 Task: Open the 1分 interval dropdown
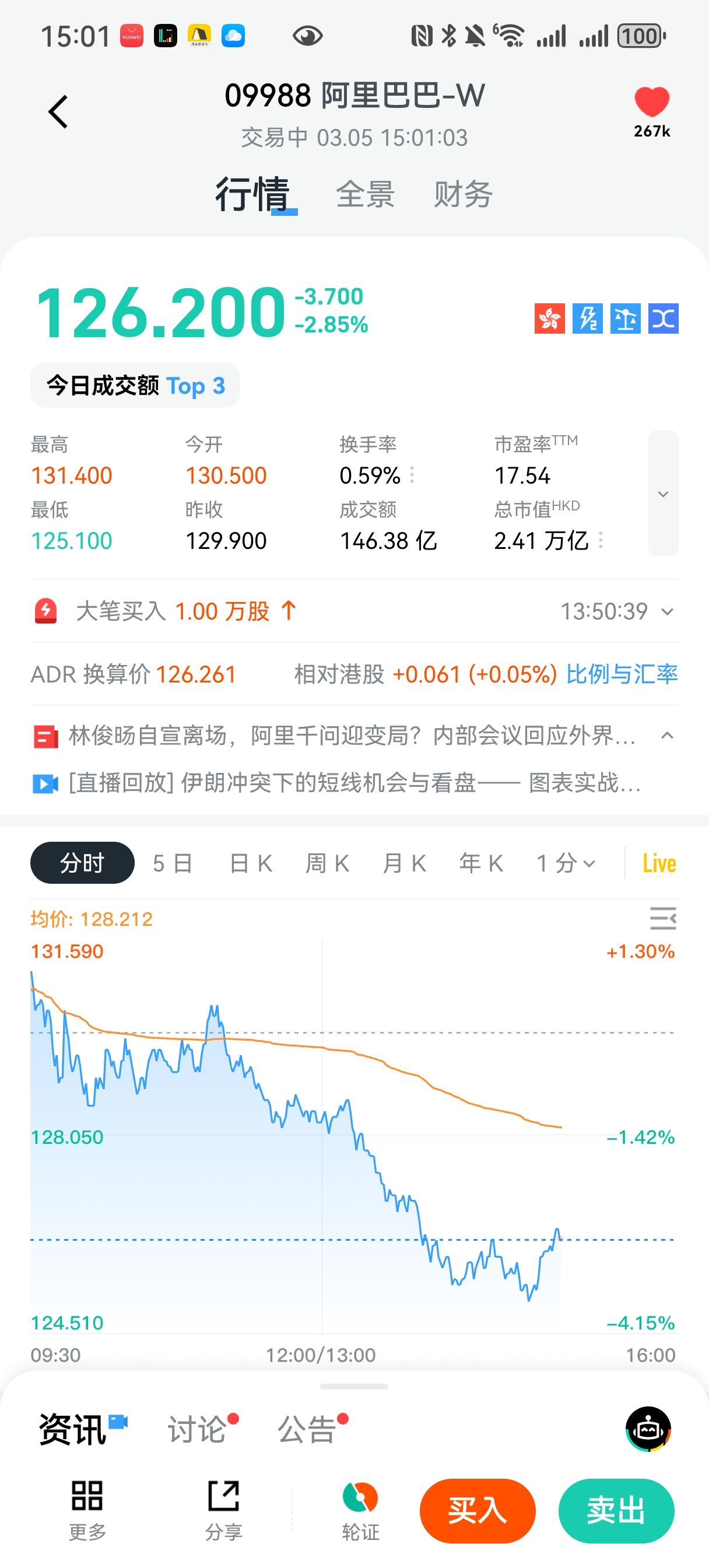tap(566, 863)
